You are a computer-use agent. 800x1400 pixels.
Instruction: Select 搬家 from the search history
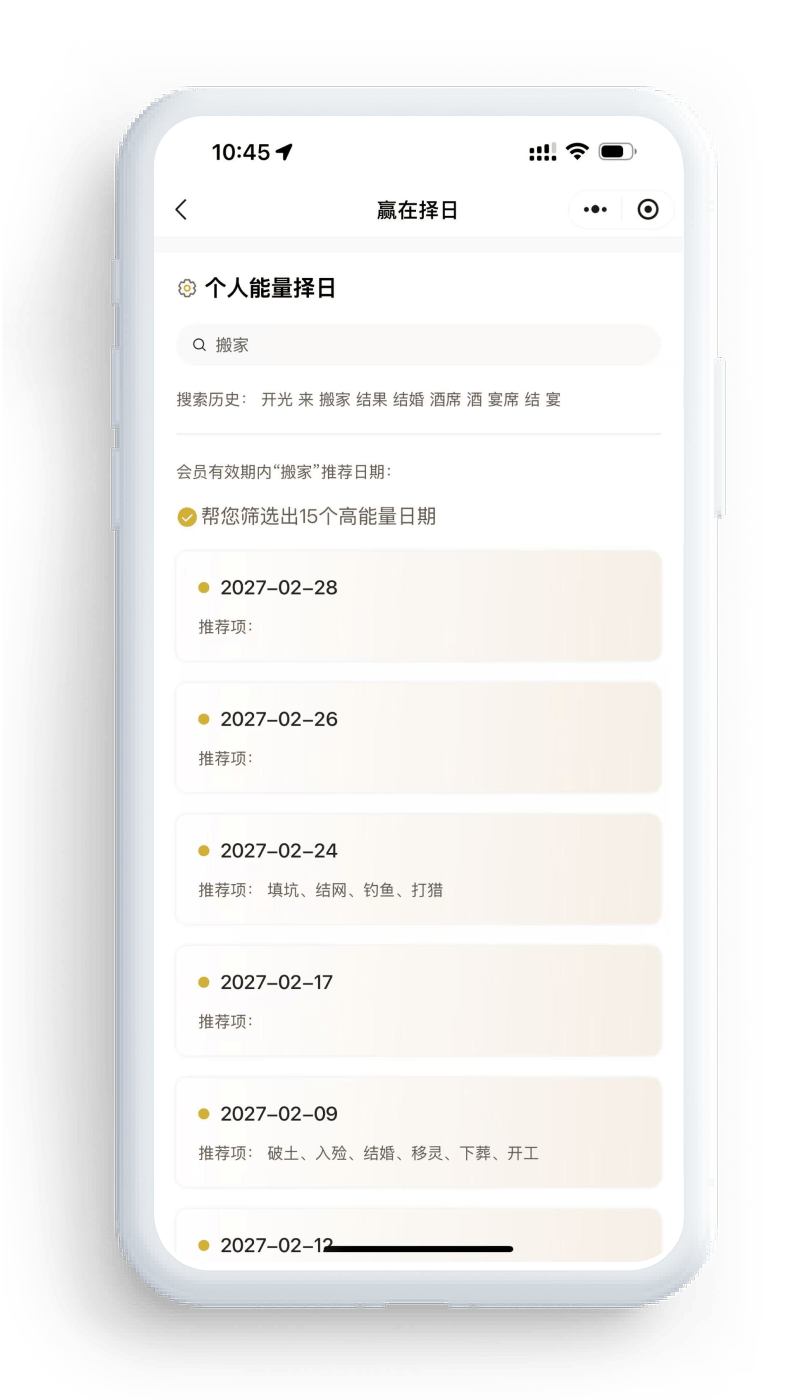tap(335, 399)
